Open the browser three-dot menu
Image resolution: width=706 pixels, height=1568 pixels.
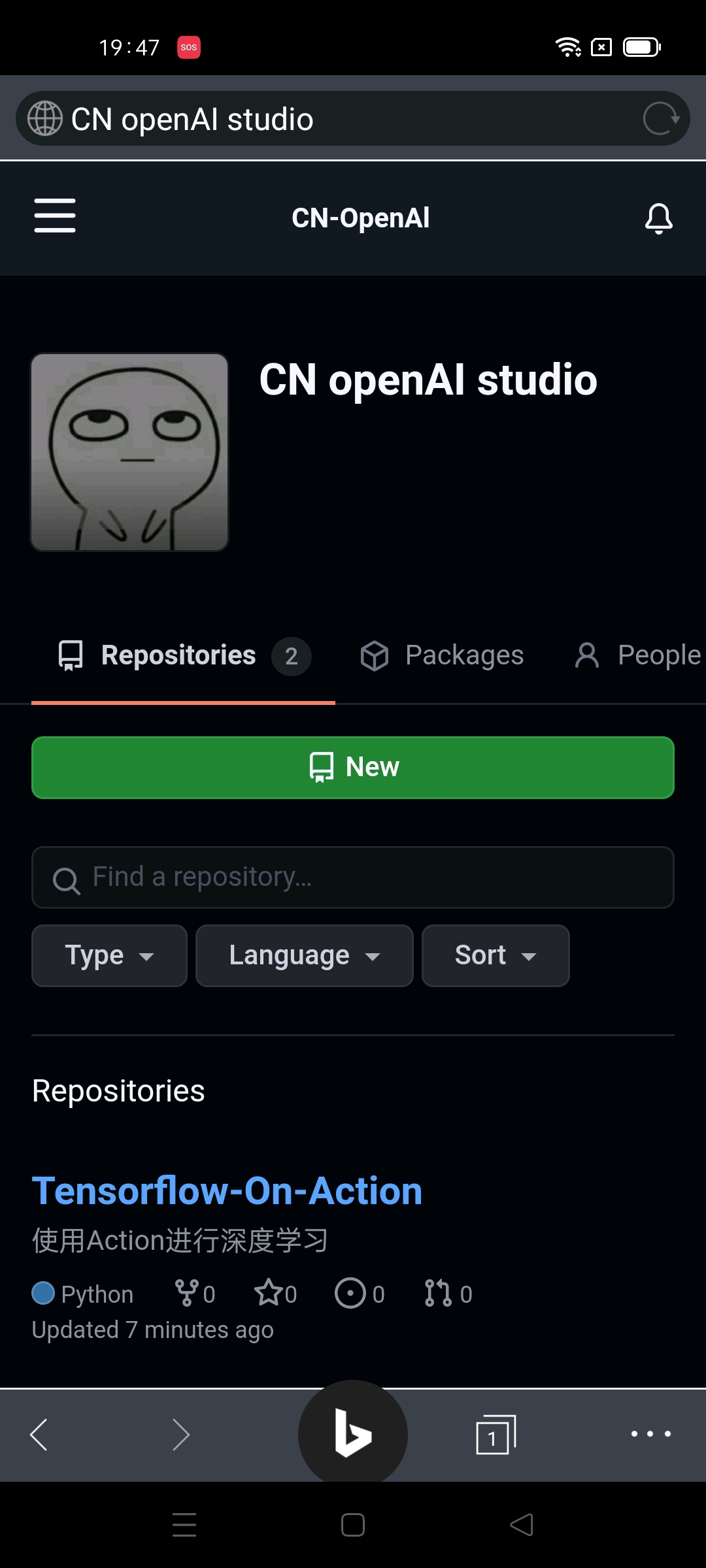coord(650,1434)
